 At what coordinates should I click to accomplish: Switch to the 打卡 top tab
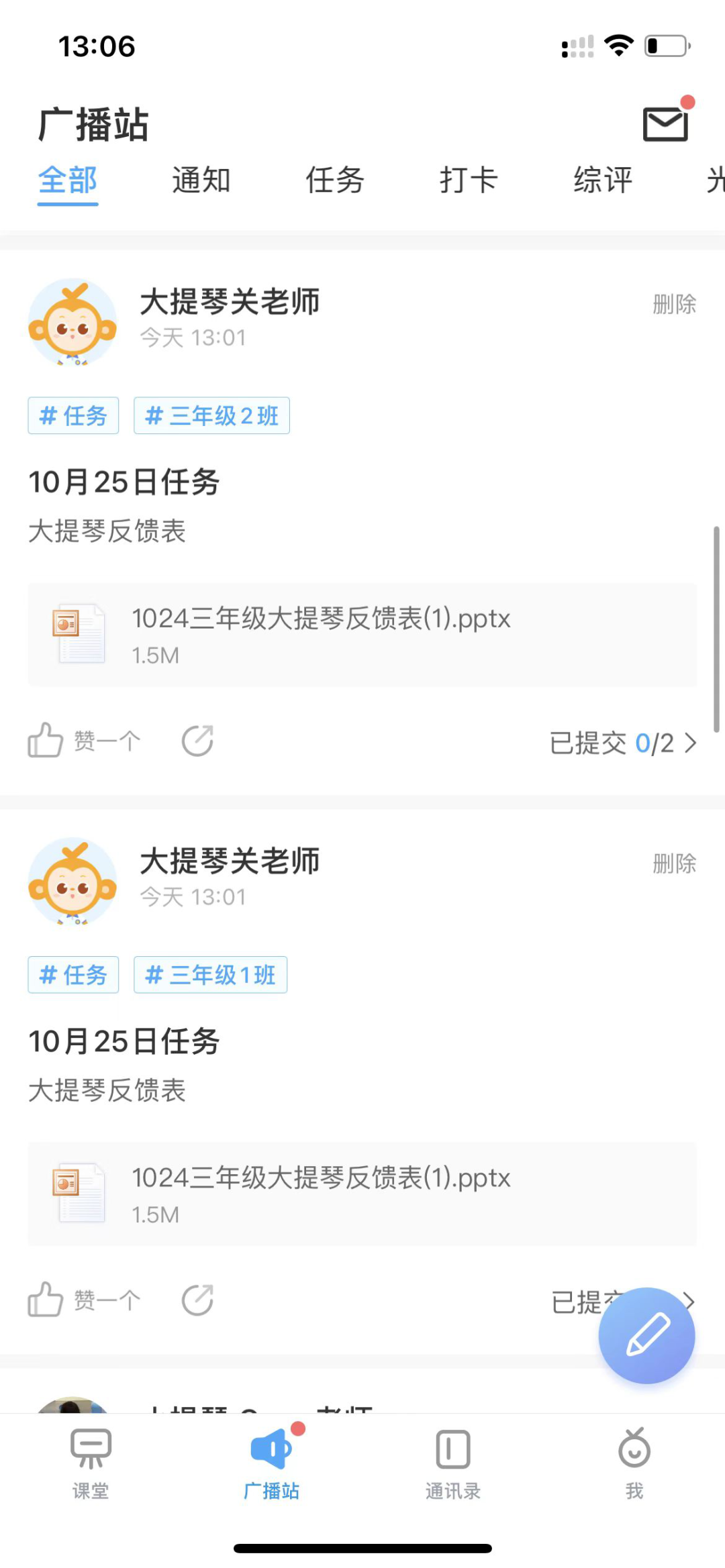click(x=468, y=180)
